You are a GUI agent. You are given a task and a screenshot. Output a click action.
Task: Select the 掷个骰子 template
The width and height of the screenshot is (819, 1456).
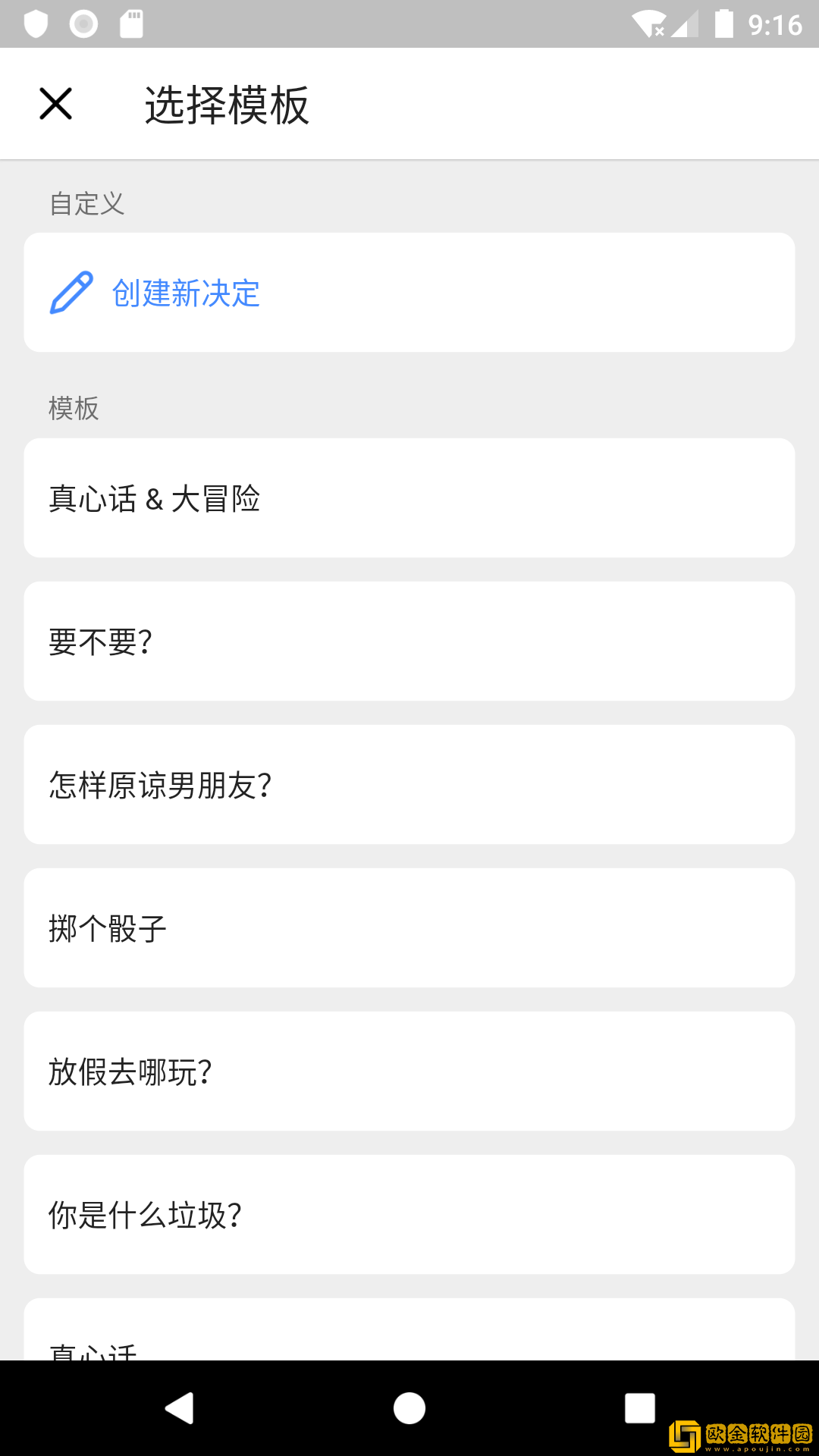point(409,927)
